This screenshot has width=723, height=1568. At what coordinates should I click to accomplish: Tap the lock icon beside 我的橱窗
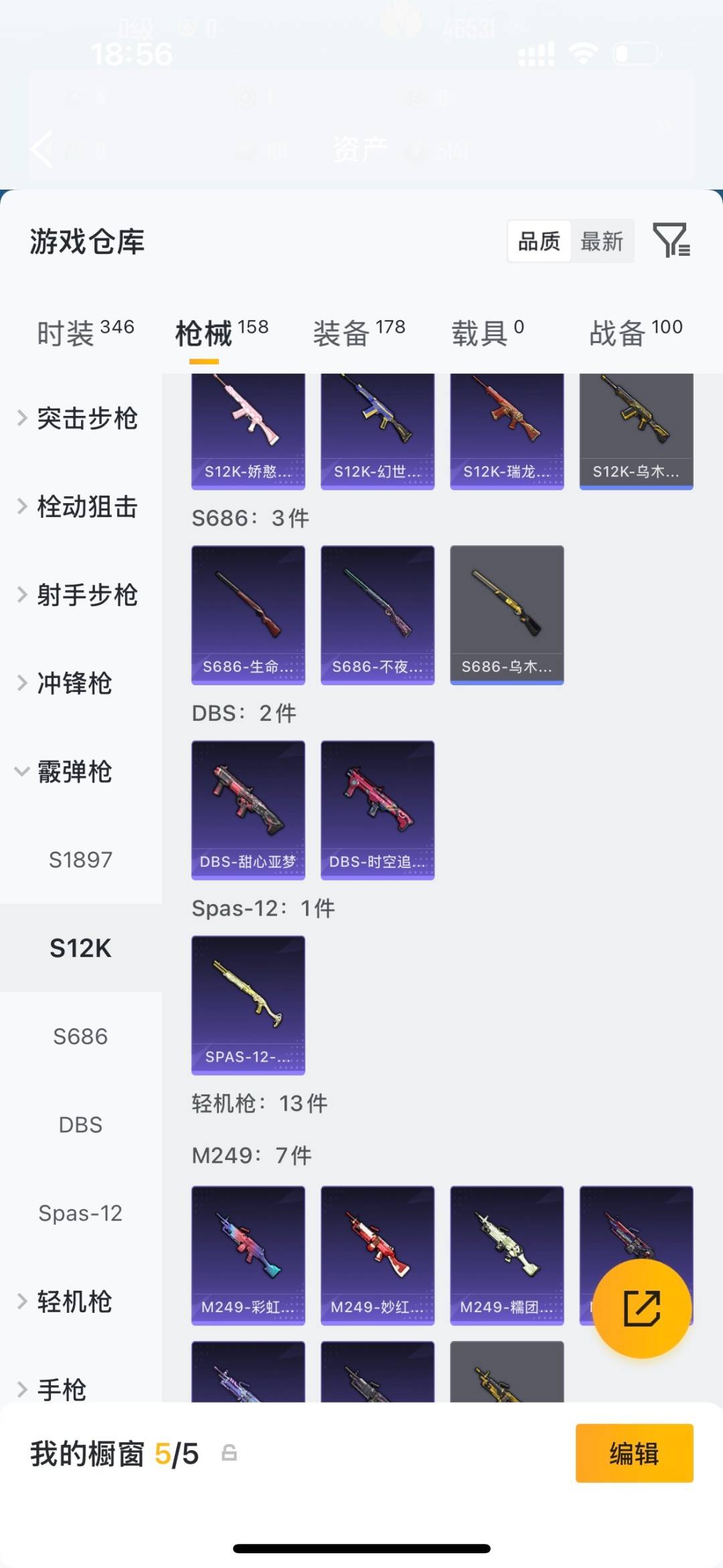click(x=228, y=1455)
